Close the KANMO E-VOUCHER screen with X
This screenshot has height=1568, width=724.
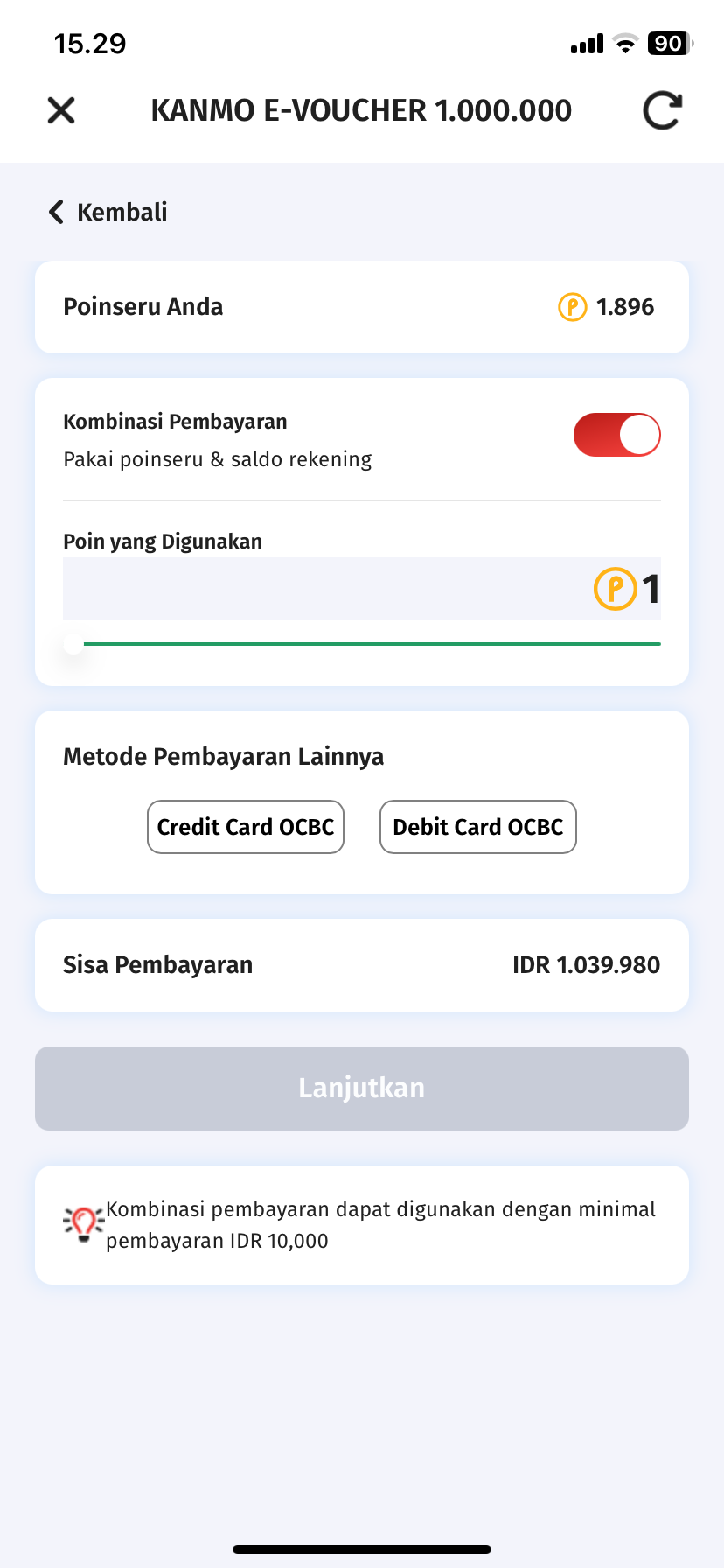pos(60,110)
